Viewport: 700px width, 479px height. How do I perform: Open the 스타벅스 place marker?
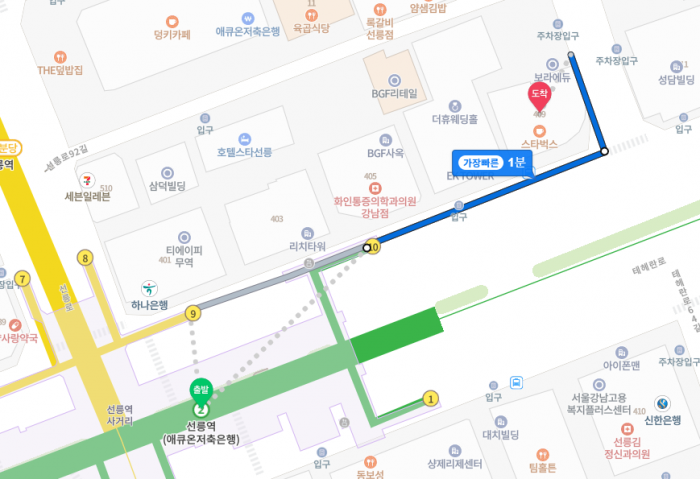539,131
